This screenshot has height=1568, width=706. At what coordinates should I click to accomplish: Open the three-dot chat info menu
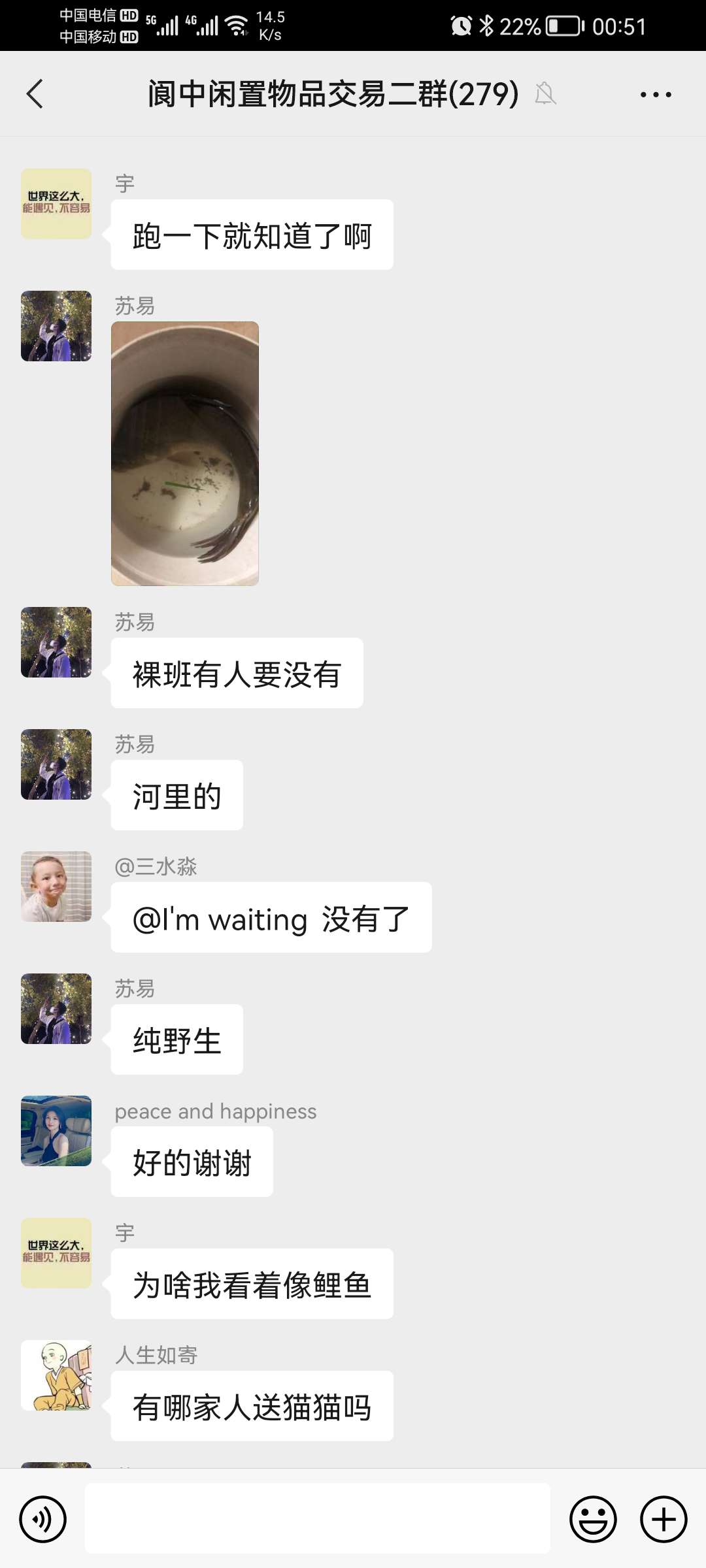point(656,95)
